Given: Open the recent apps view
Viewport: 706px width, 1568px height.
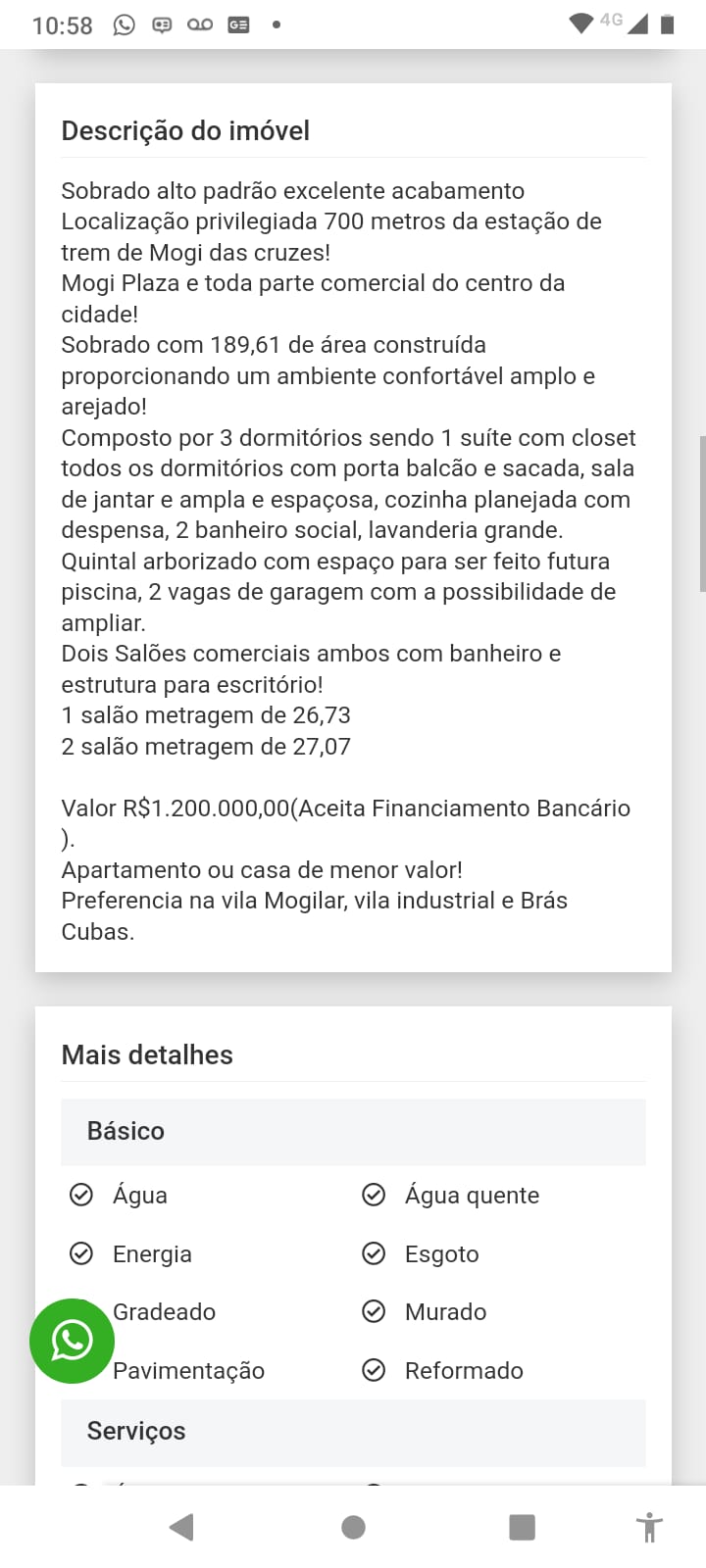Looking at the screenshot, I should coord(522,1527).
